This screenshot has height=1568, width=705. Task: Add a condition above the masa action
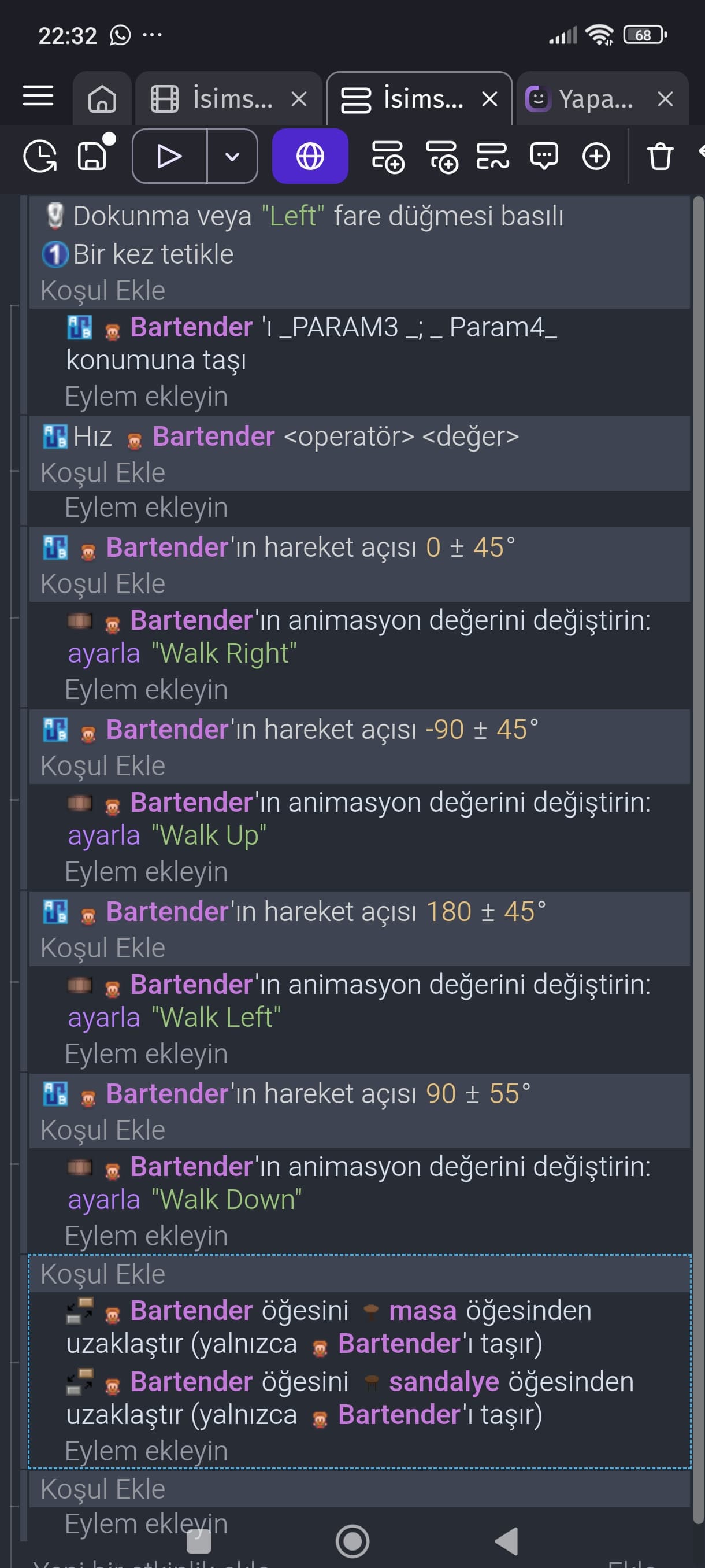[103, 1275]
